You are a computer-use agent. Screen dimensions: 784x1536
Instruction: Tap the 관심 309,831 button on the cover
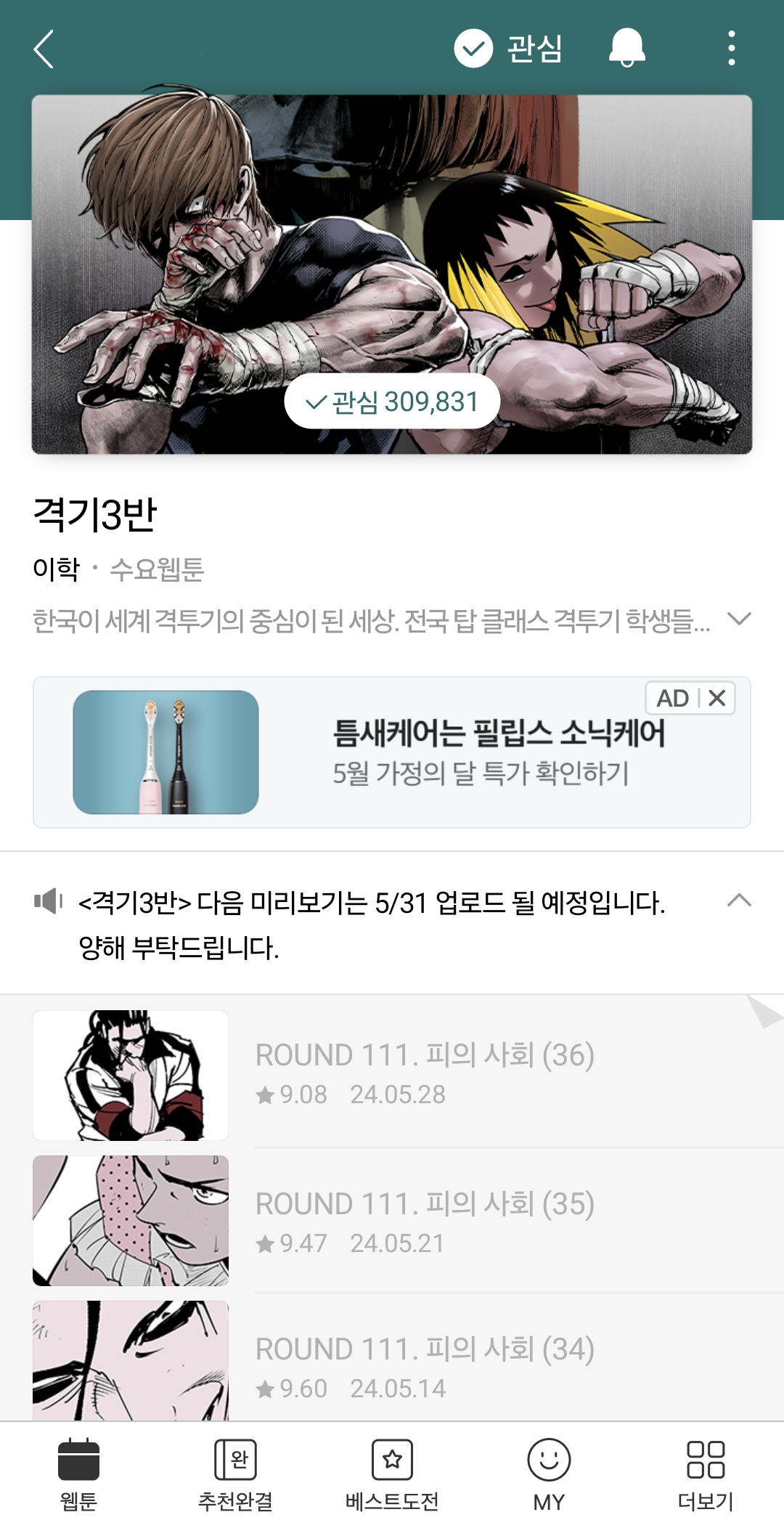click(392, 402)
